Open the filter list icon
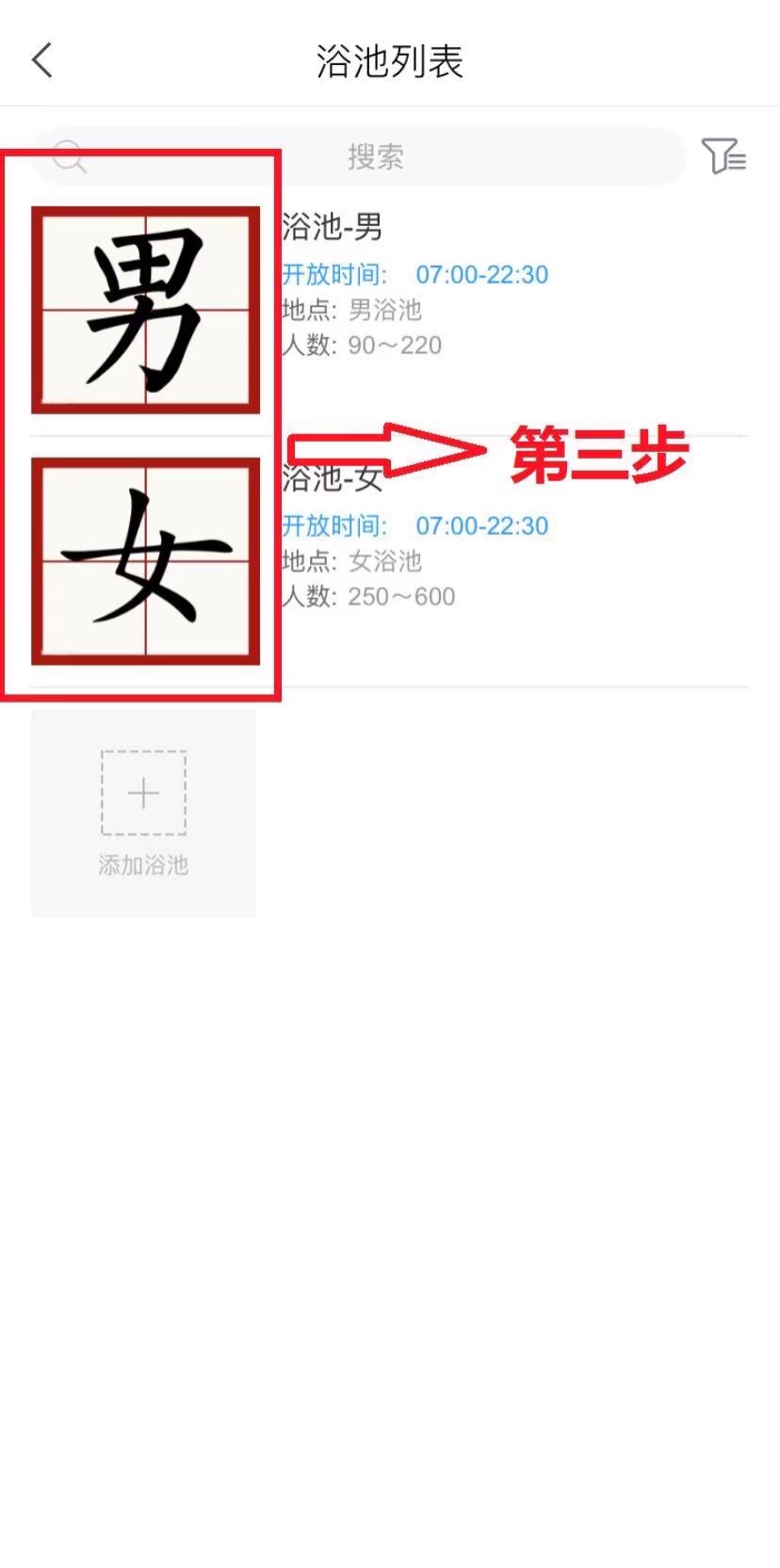 click(x=723, y=156)
